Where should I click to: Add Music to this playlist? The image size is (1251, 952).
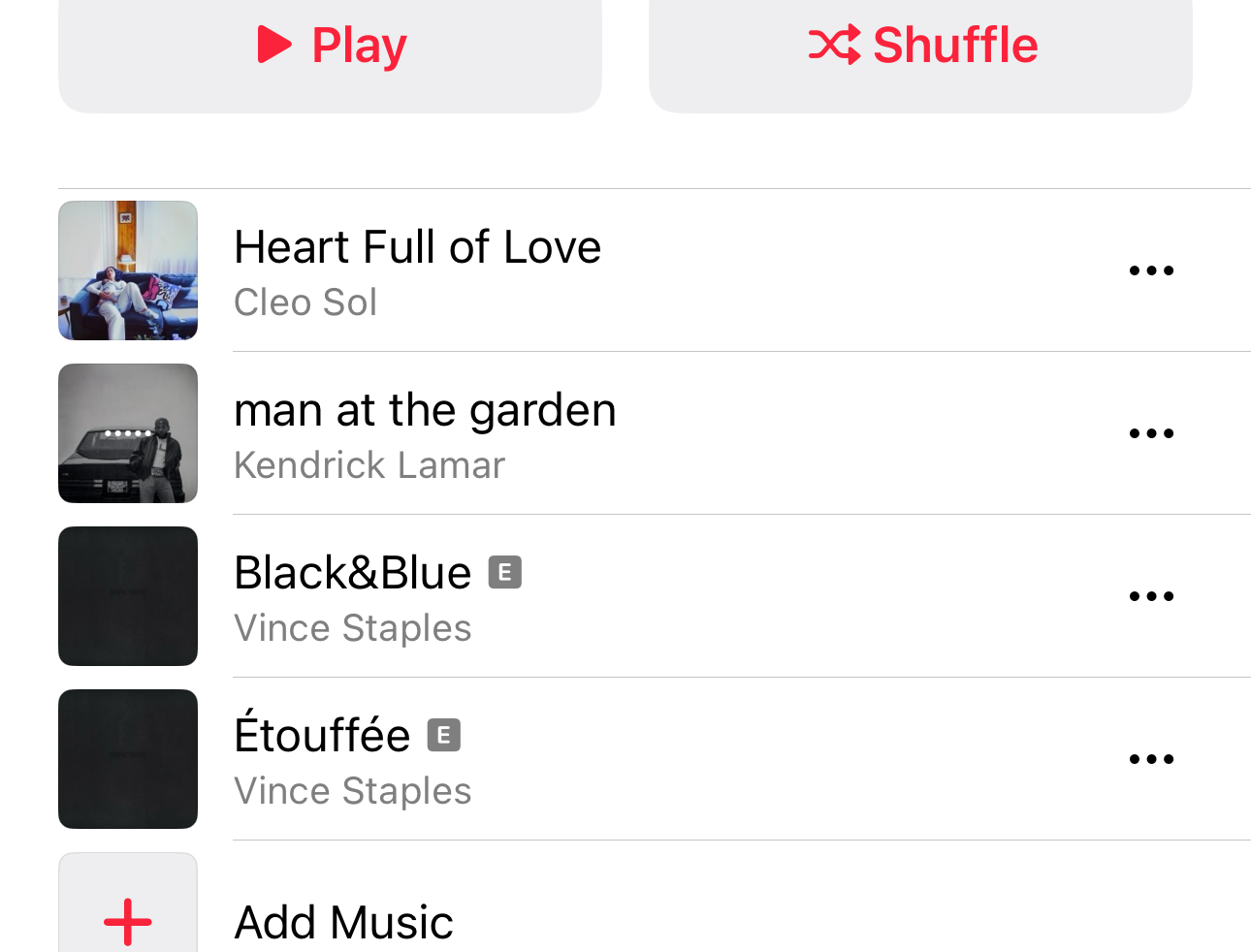[x=343, y=921]
